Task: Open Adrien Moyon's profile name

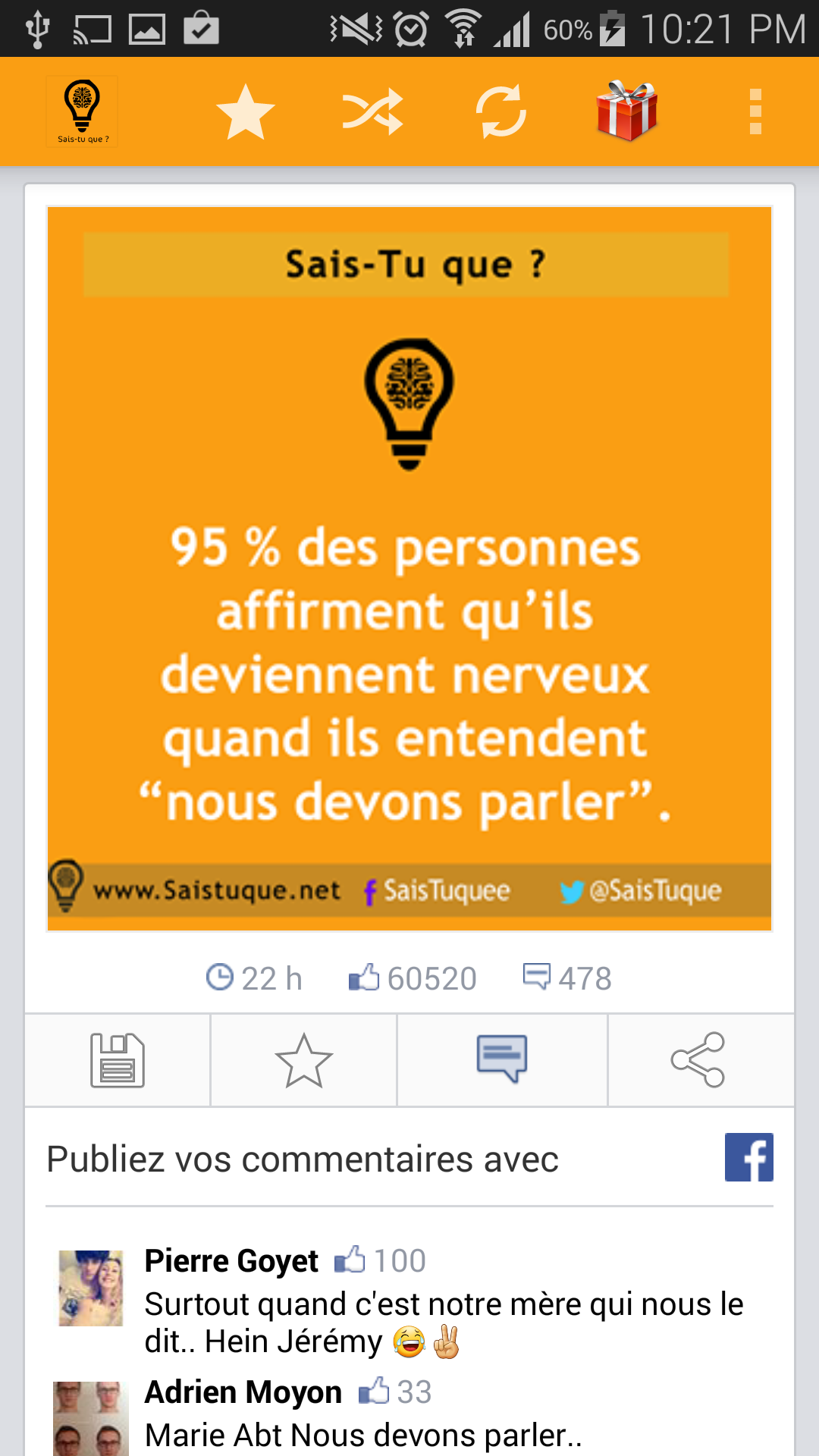Action: click(243, 1392)
